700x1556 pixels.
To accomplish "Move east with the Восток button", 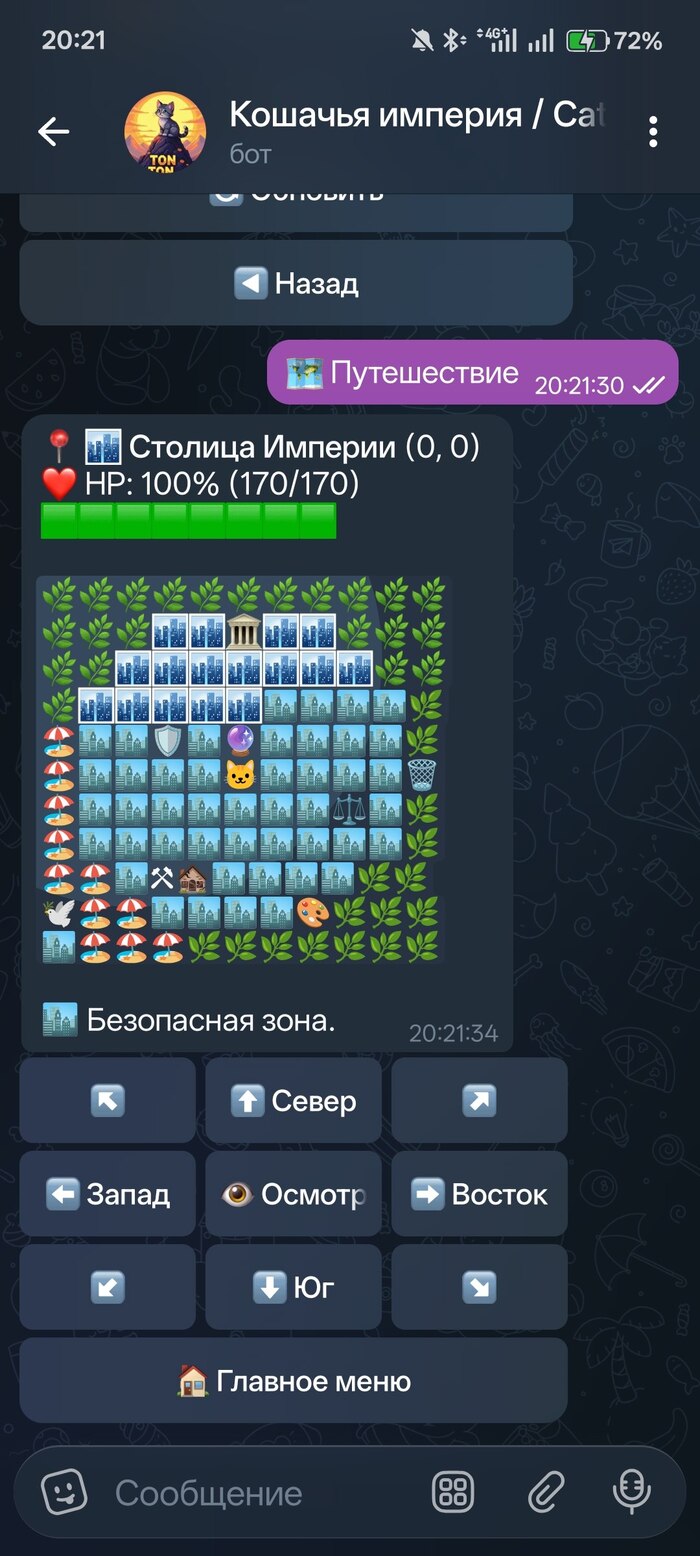I will click(x=479, y=1194).
